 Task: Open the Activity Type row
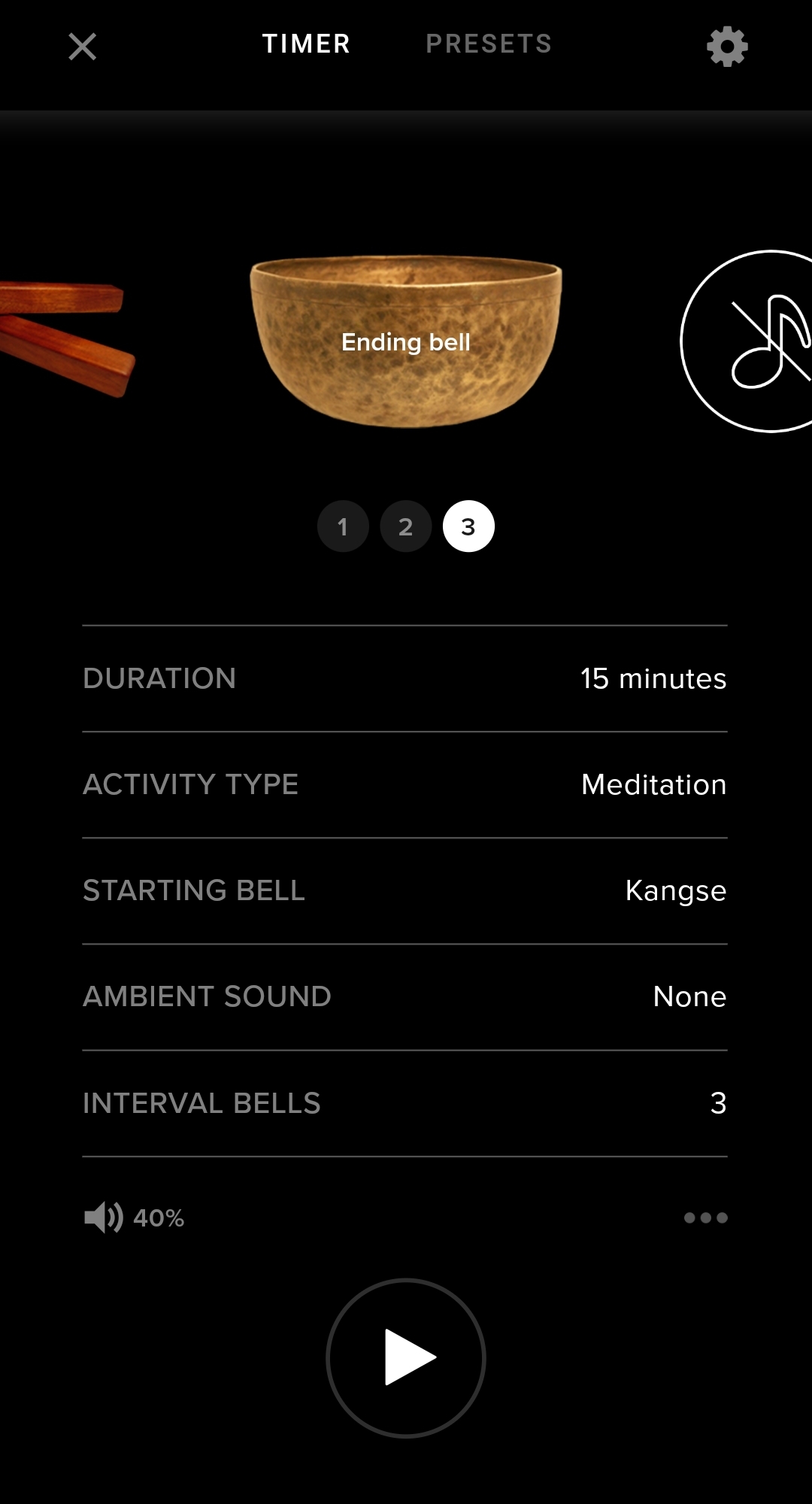(404, 784)
